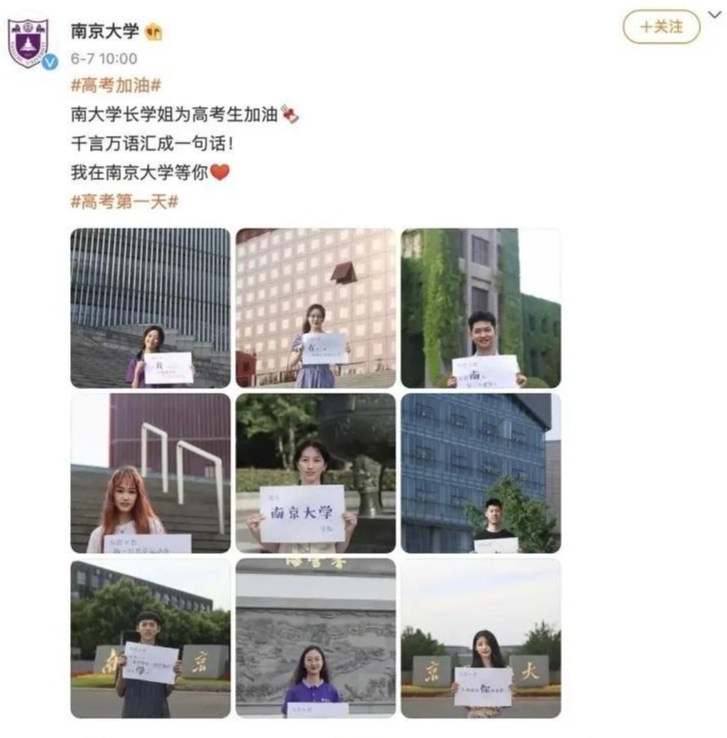Open photo with the pink grid building
The width and height of the screenshot is (727, 738).
point(315,308)
